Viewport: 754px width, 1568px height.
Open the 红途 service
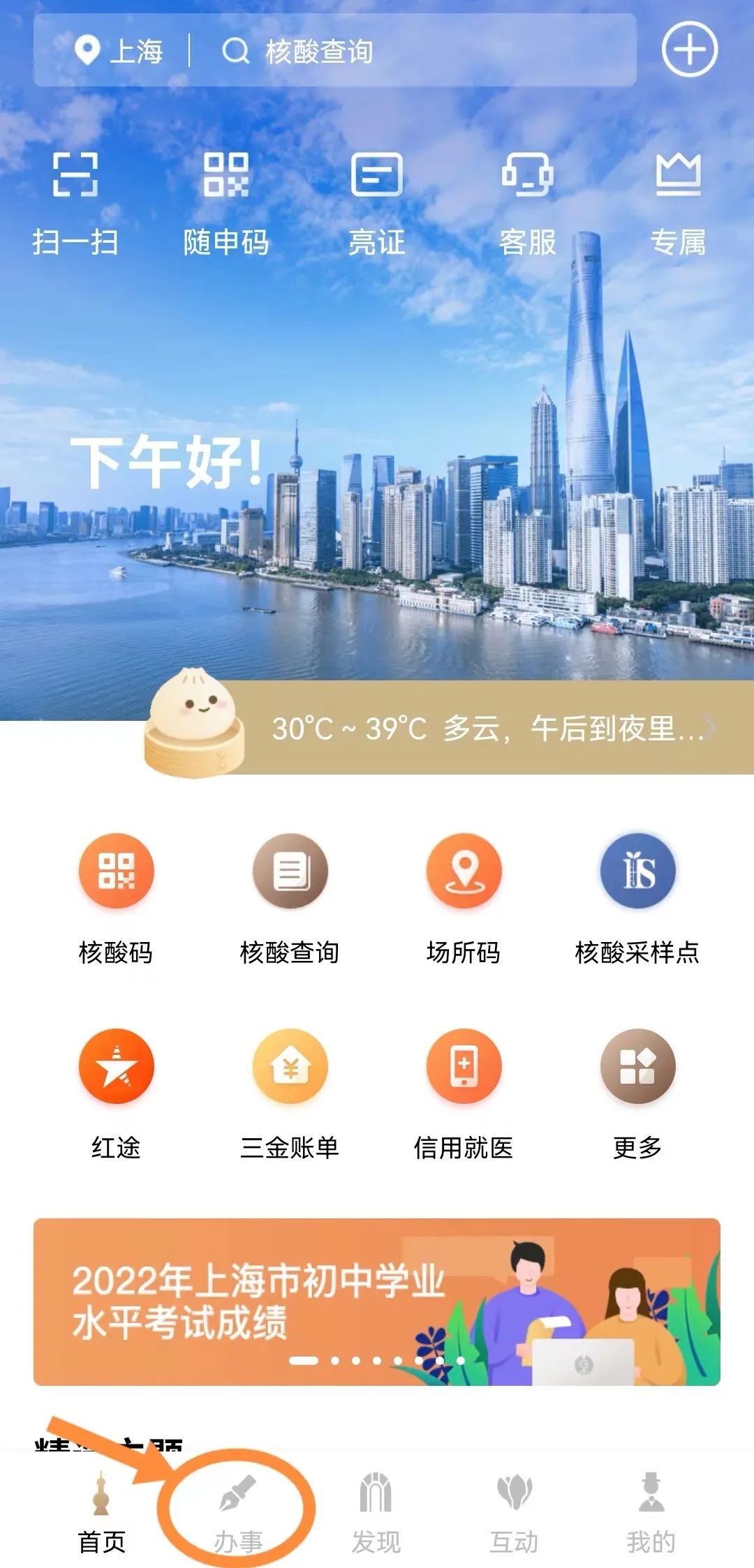tap(116, 1092)
